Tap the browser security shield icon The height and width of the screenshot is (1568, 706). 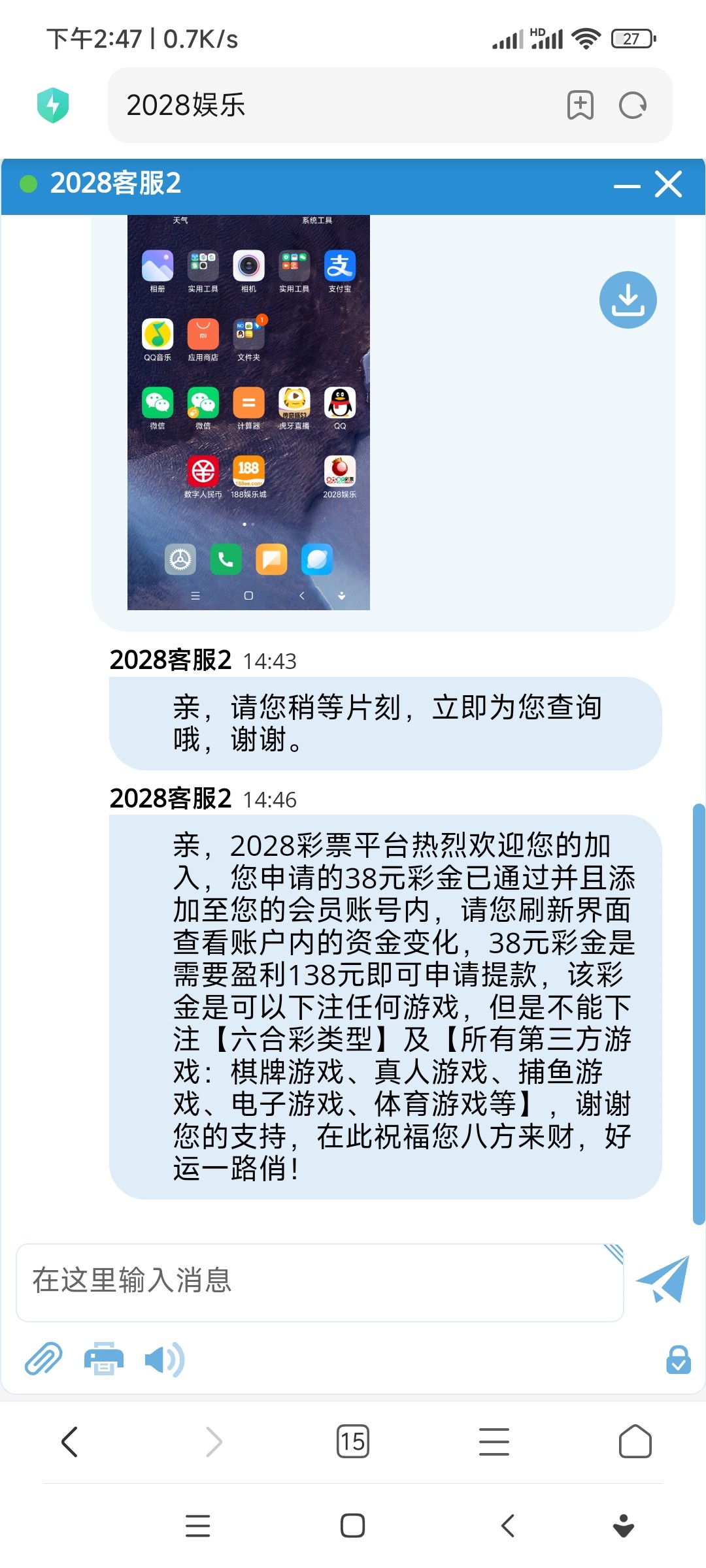53,105
